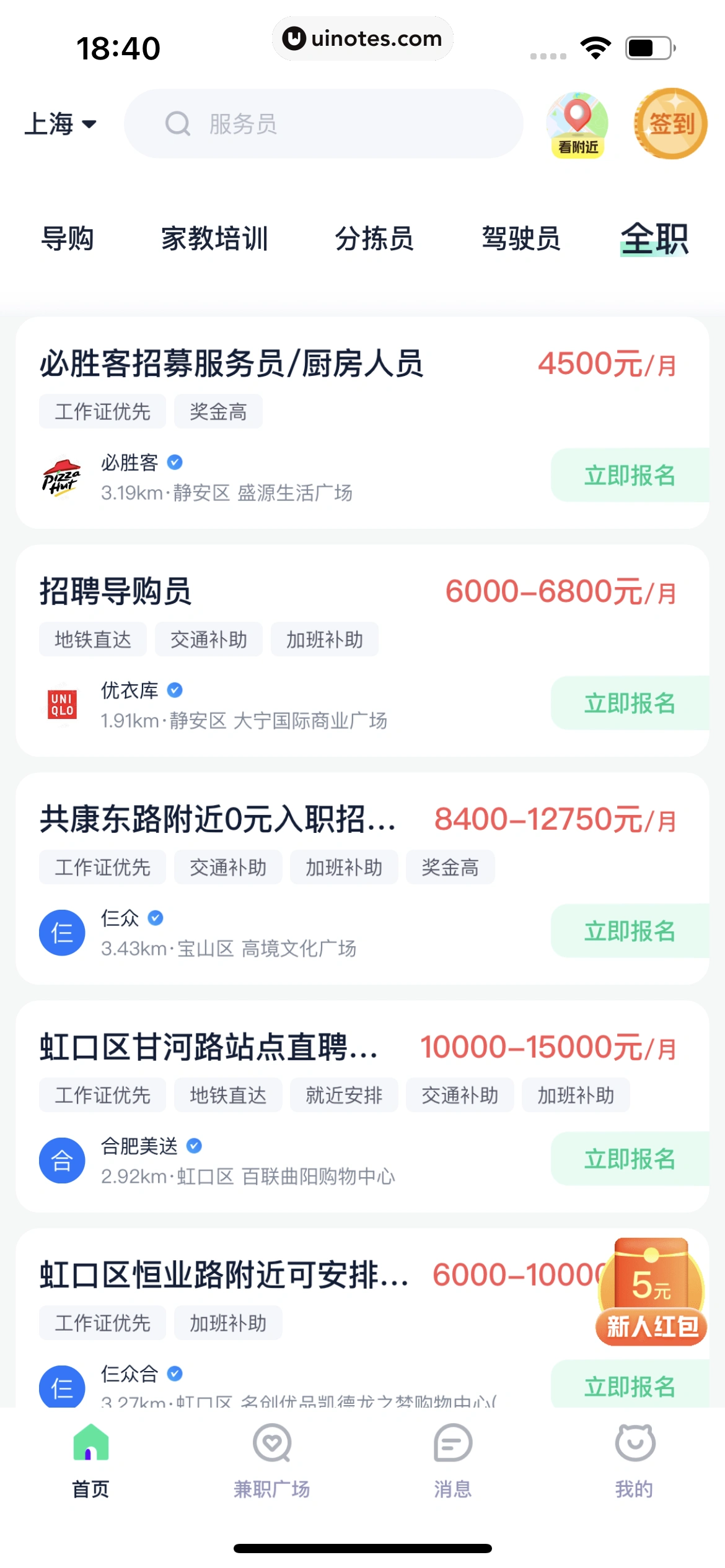
Task: Tap the 签到 check-in coin
Action: tap(670, 124)
